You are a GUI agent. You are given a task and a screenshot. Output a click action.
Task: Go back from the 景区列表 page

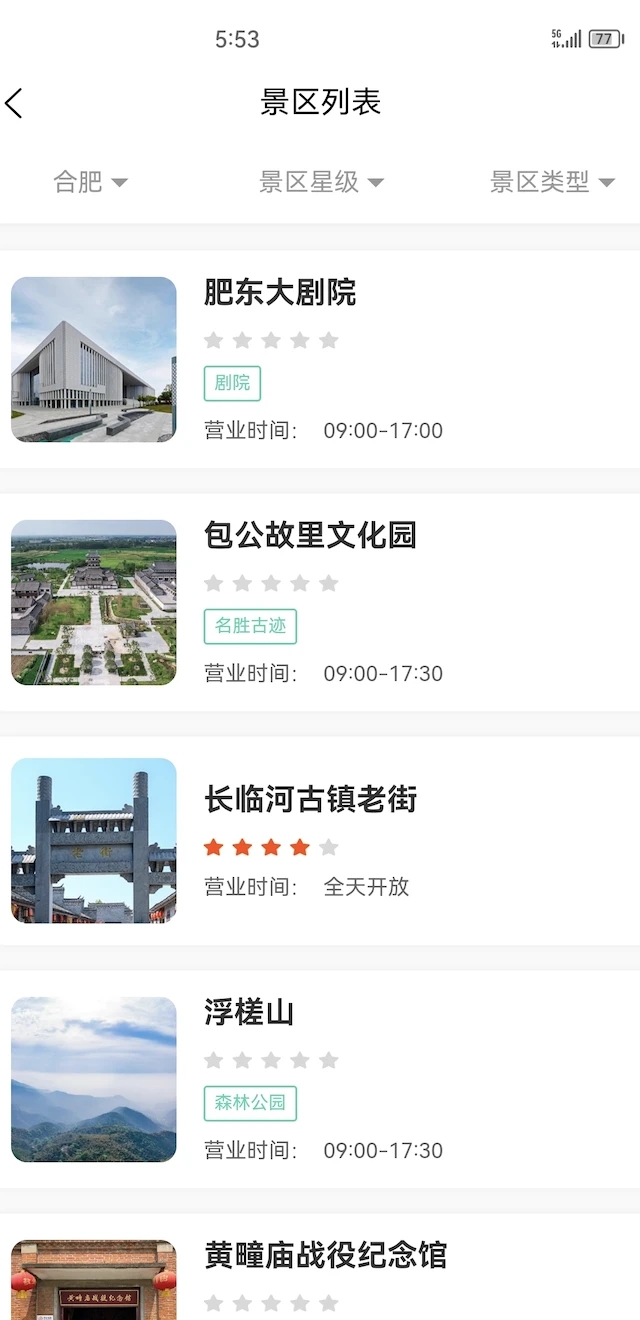14,103
